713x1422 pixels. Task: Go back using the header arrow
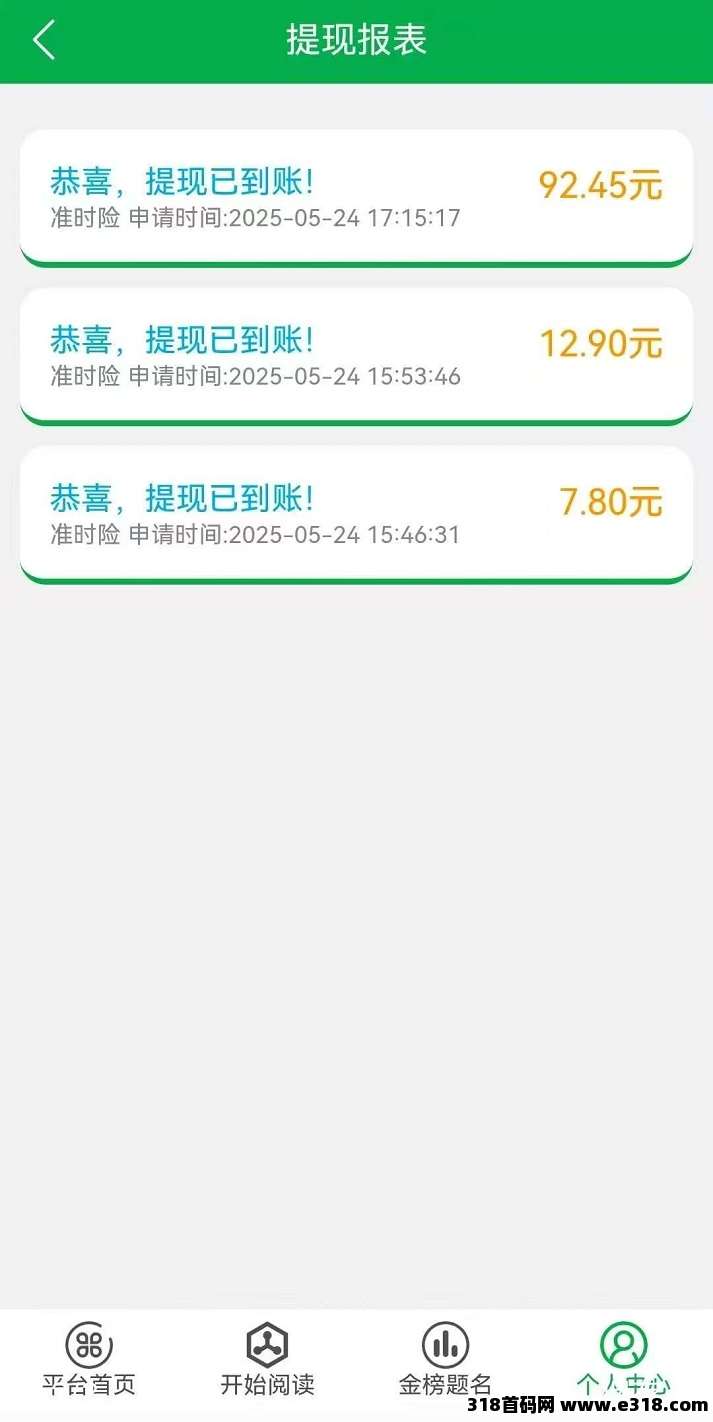pyautogui.click(x=44, y=40)
